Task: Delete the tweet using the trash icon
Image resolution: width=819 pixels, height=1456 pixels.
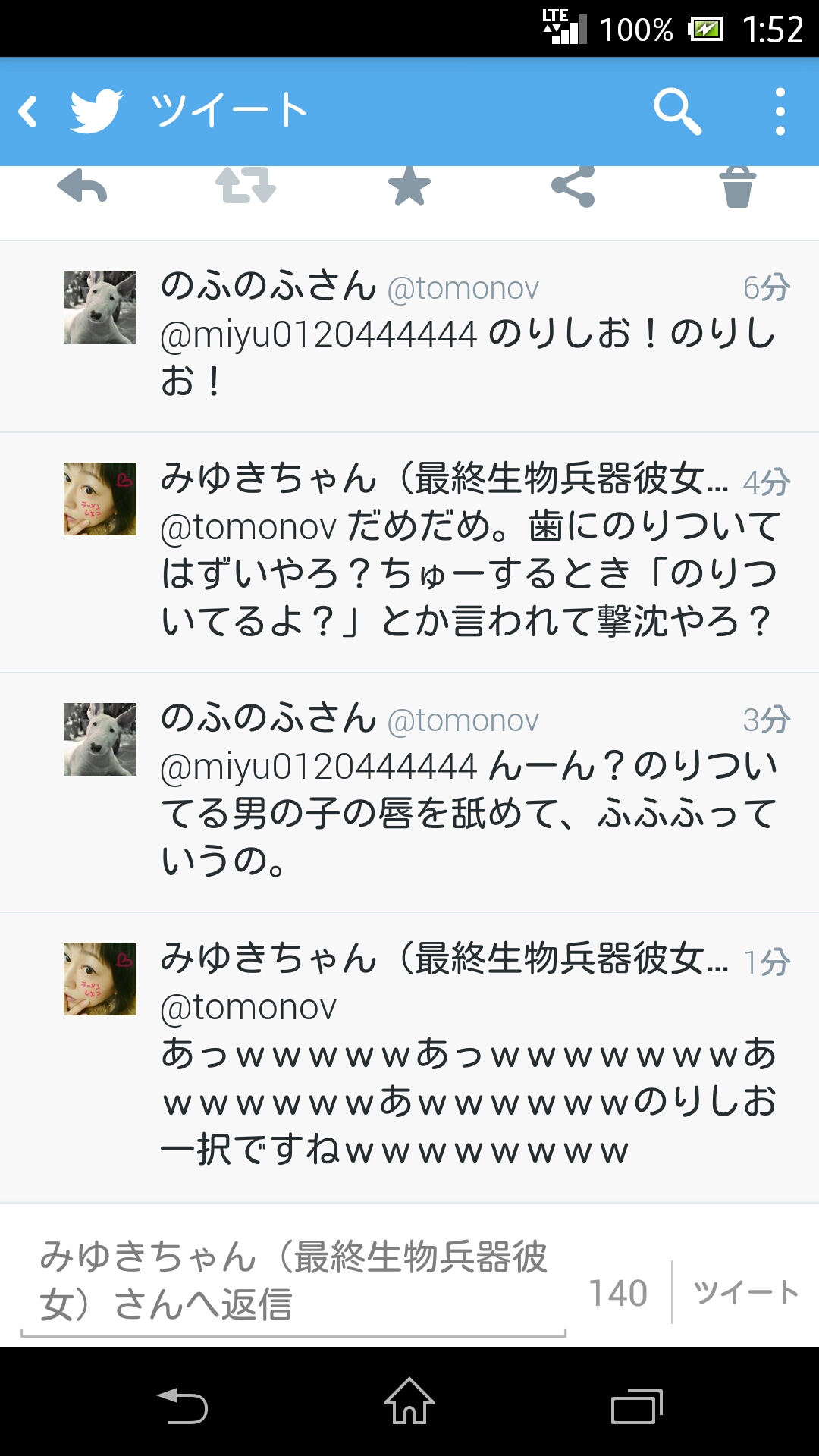Action: pos(737,187)
